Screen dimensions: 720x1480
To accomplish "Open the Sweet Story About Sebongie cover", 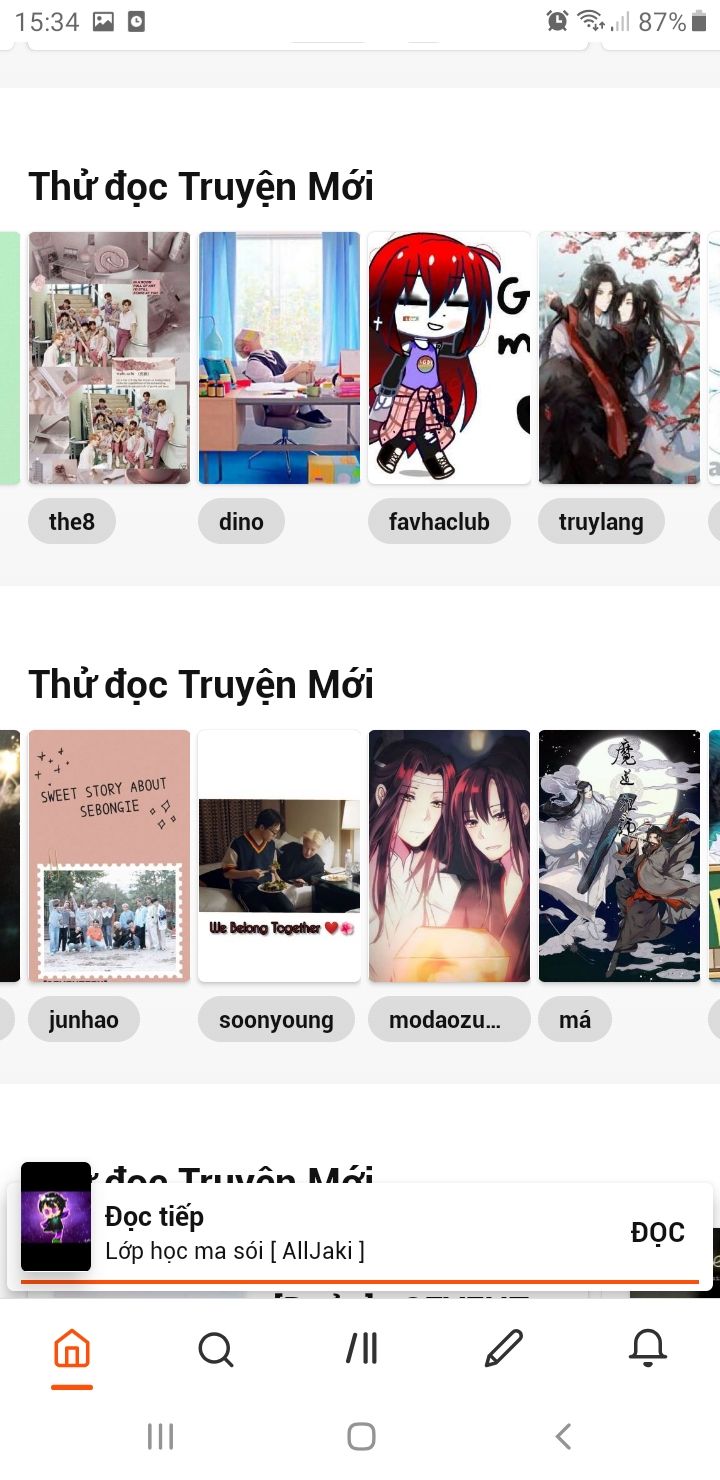I will click(x=109, y=855).
